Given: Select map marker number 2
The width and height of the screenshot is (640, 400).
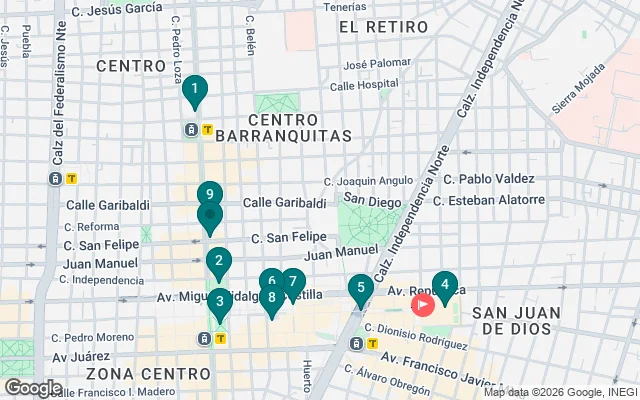Looking at the screenshot, I should click(219, 263).
